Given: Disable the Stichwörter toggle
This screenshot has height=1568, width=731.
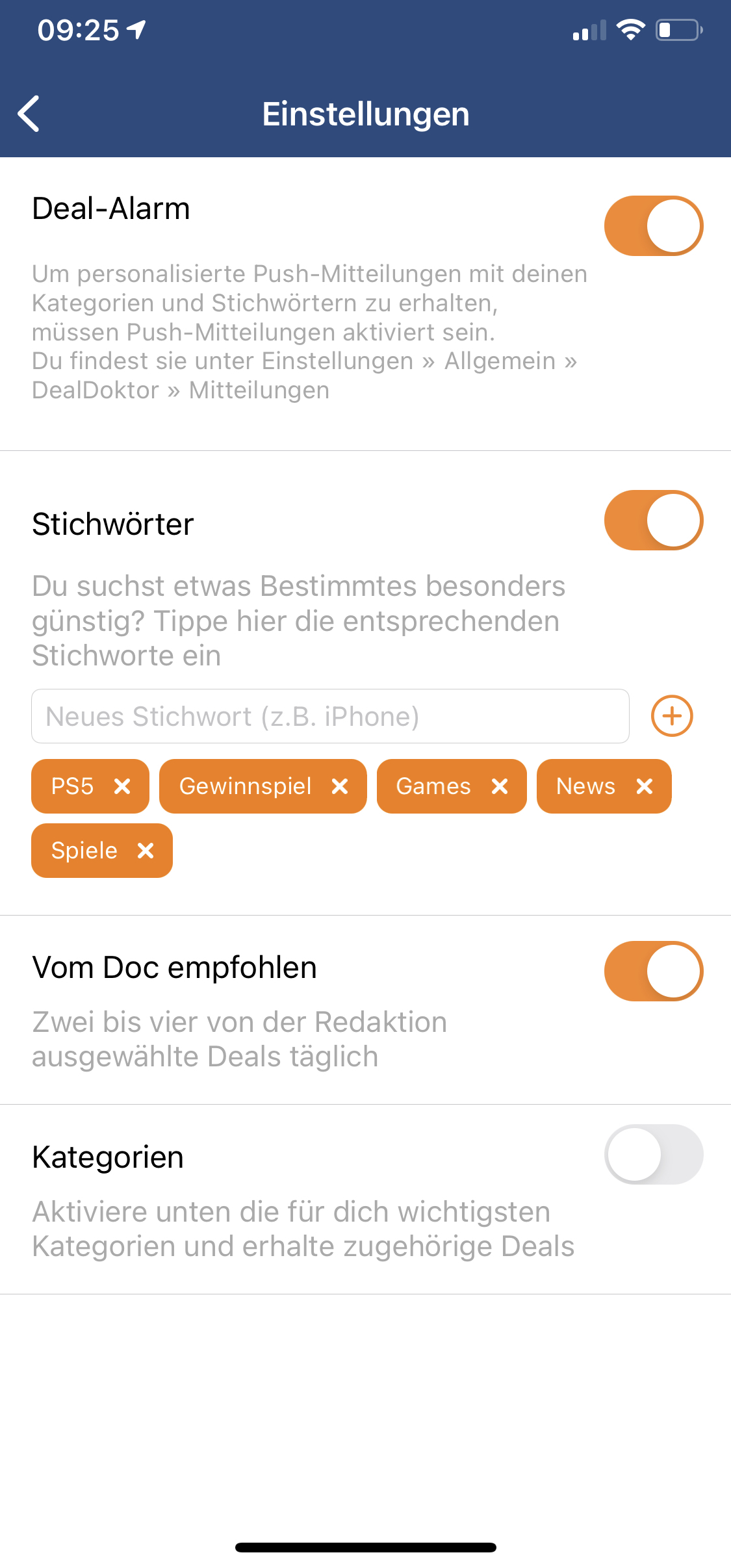Looking at the screenshot, I should click(x=654, y=521).
